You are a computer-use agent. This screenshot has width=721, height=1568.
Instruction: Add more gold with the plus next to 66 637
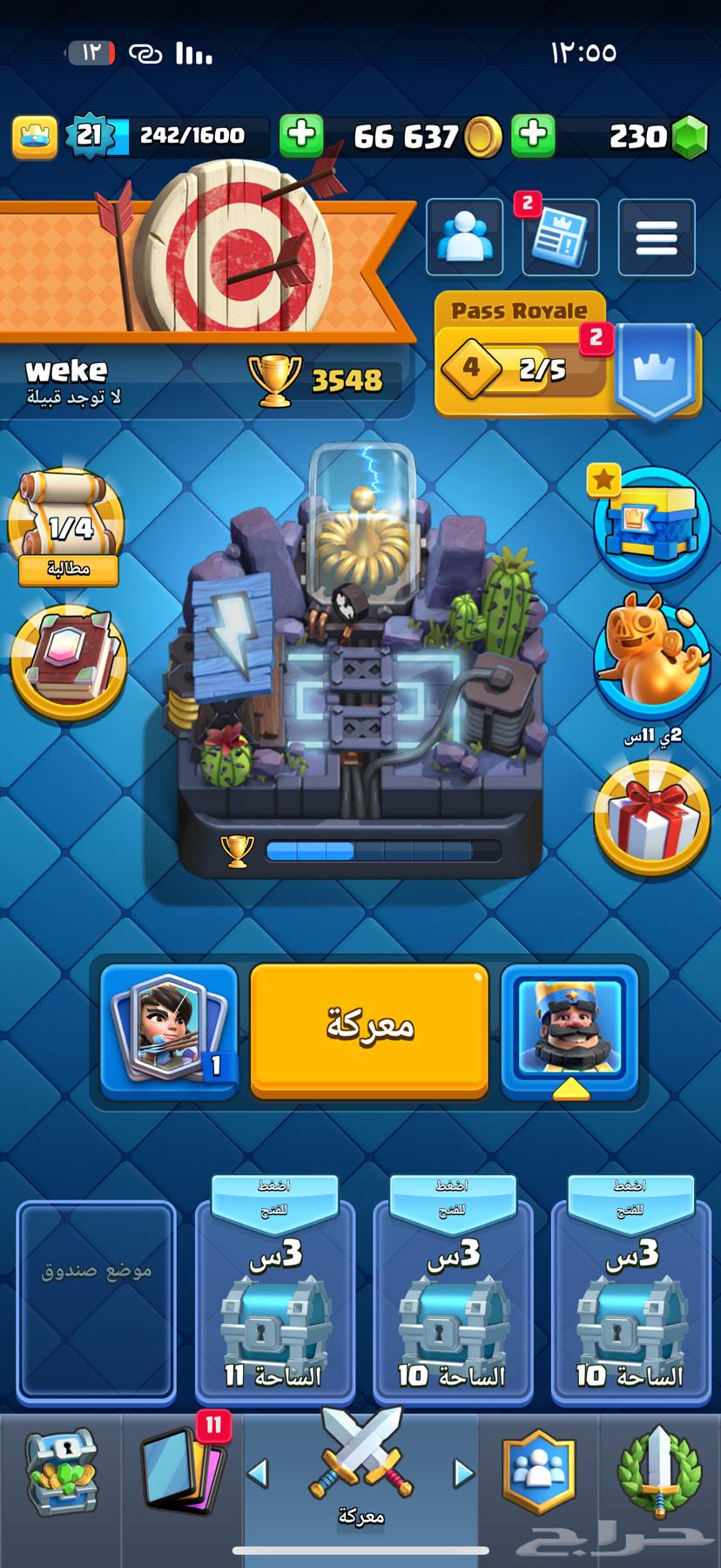click(x=300, y=135)
